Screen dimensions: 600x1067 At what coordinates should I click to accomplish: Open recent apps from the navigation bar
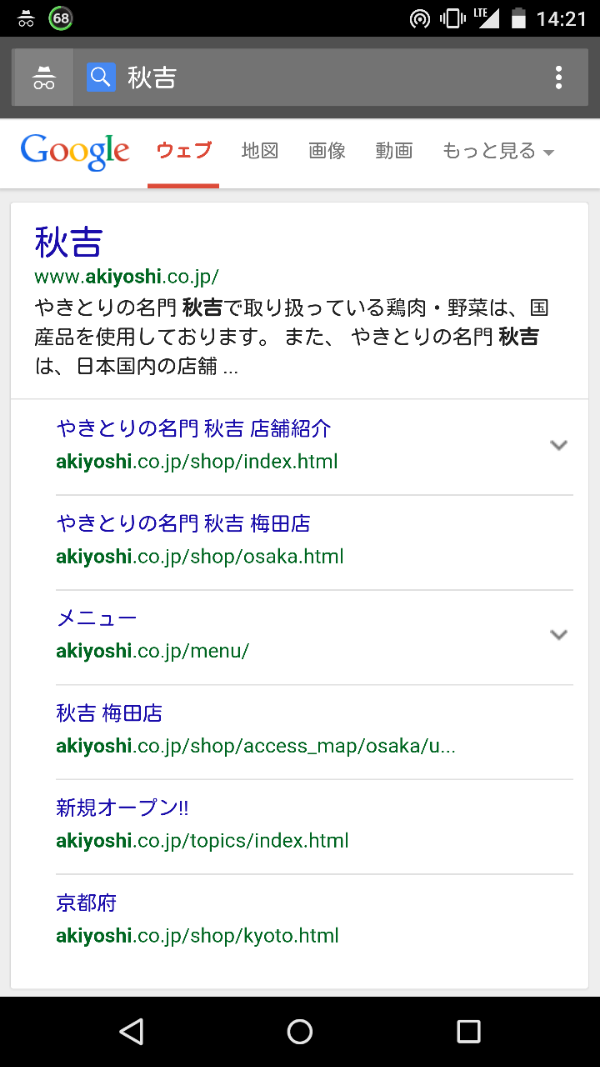[x=468, y=1032]
